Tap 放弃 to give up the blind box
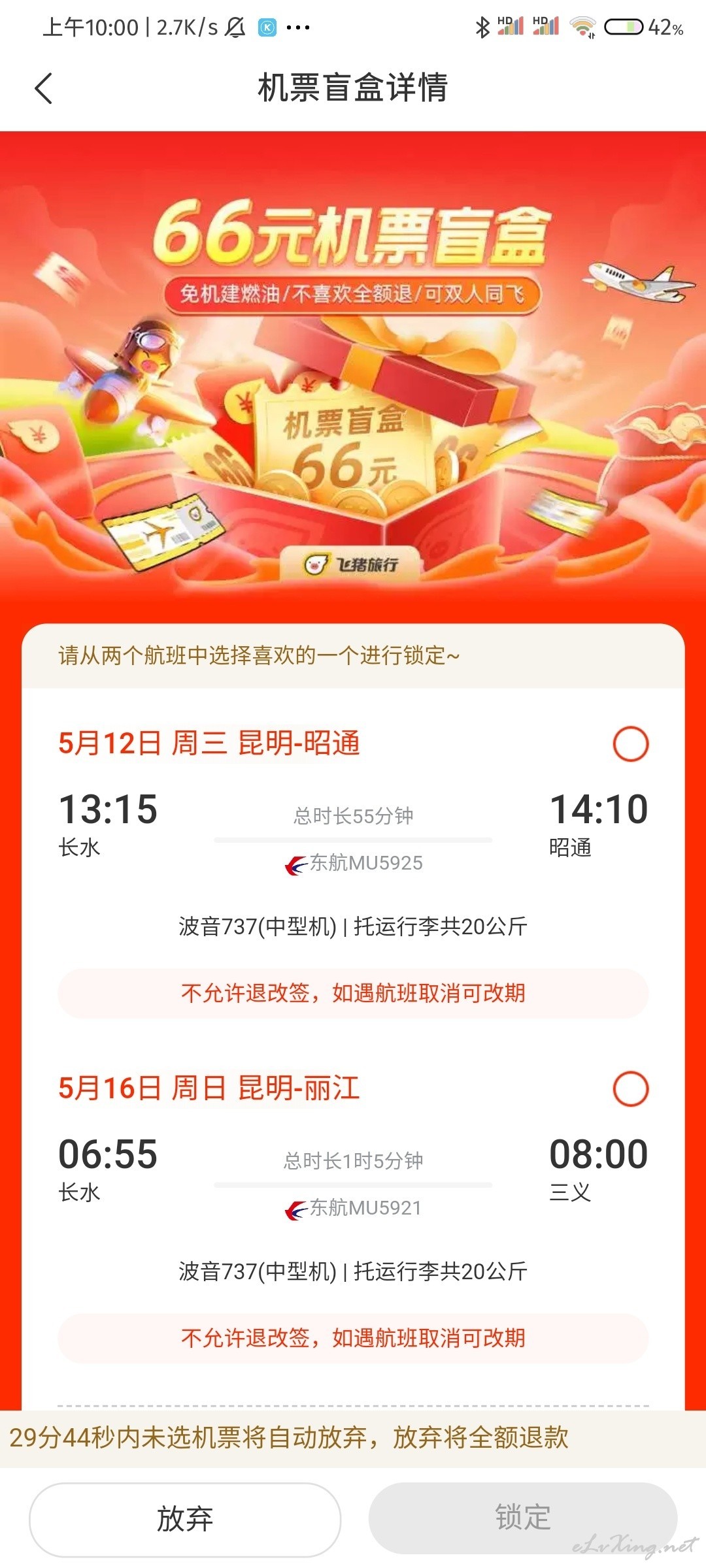 [185, 1519]
